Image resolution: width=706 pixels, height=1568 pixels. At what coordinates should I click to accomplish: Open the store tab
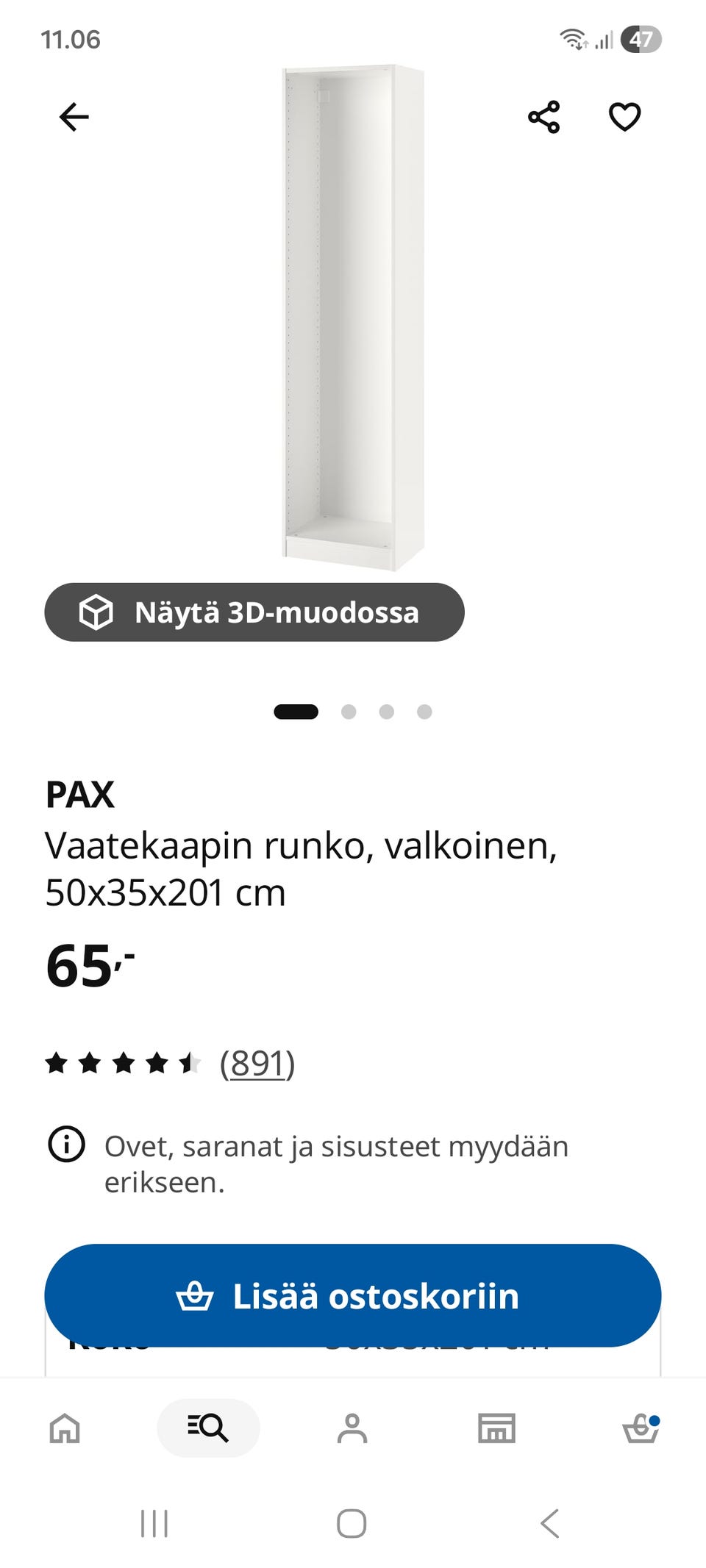click(496, 1428)
